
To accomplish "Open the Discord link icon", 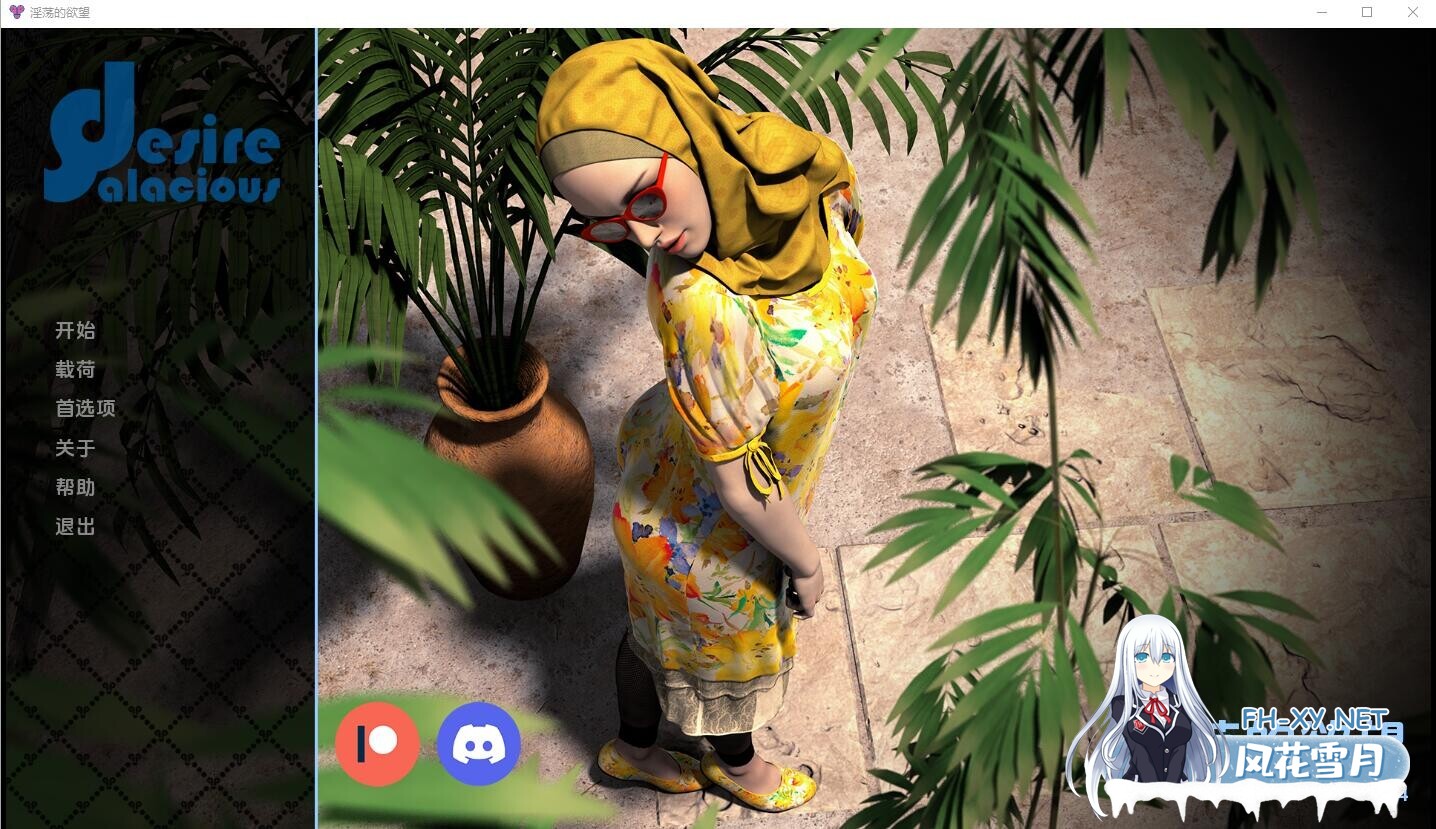I will pos(479,744).
